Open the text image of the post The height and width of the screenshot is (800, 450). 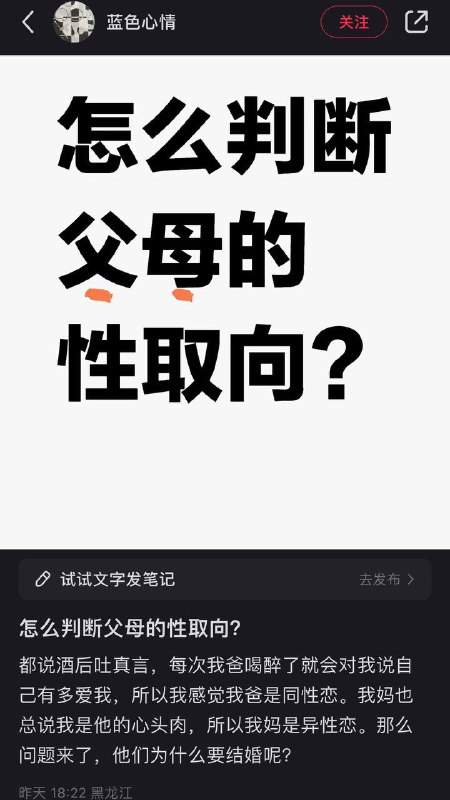pos(225,302)
